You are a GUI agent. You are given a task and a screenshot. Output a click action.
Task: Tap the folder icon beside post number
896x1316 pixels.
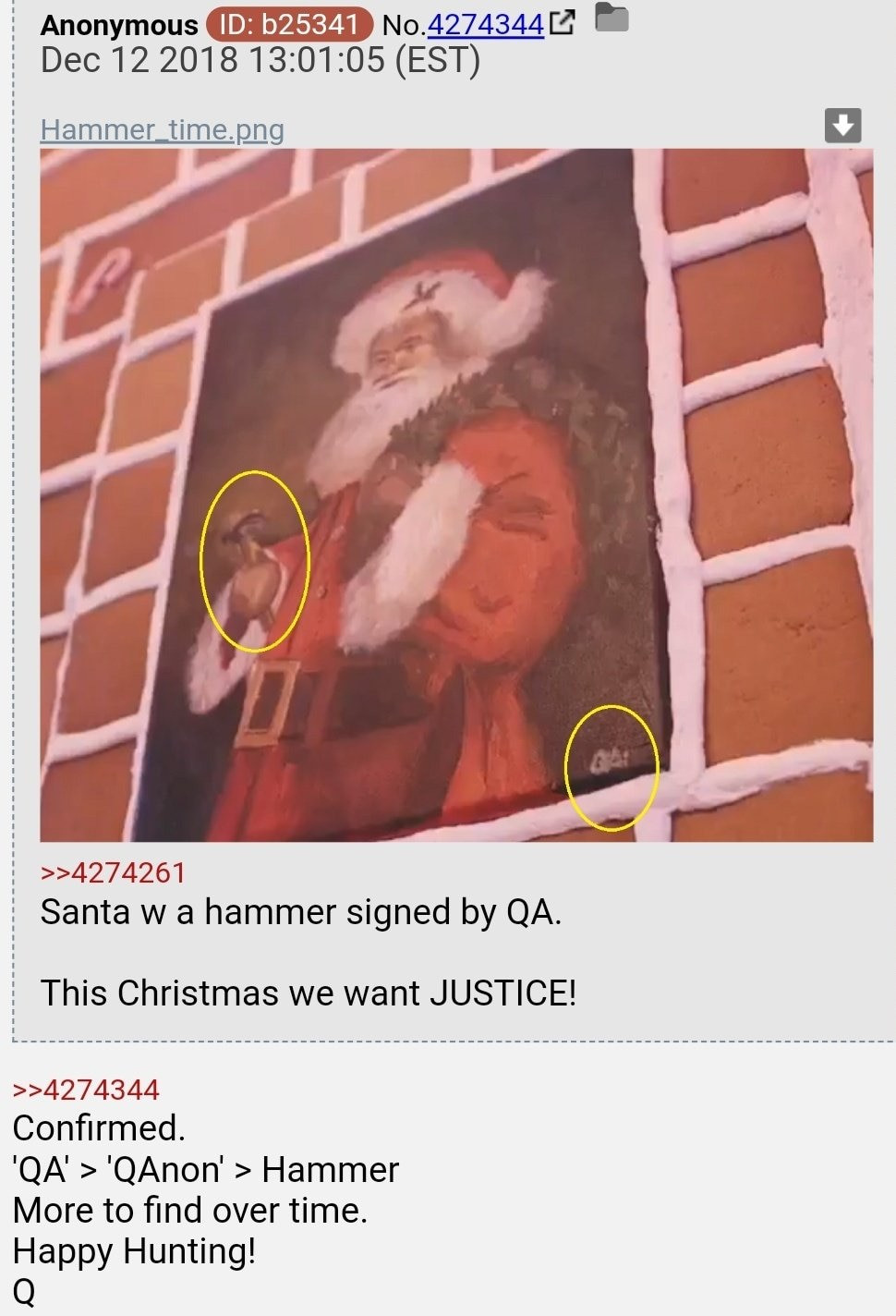611,18
